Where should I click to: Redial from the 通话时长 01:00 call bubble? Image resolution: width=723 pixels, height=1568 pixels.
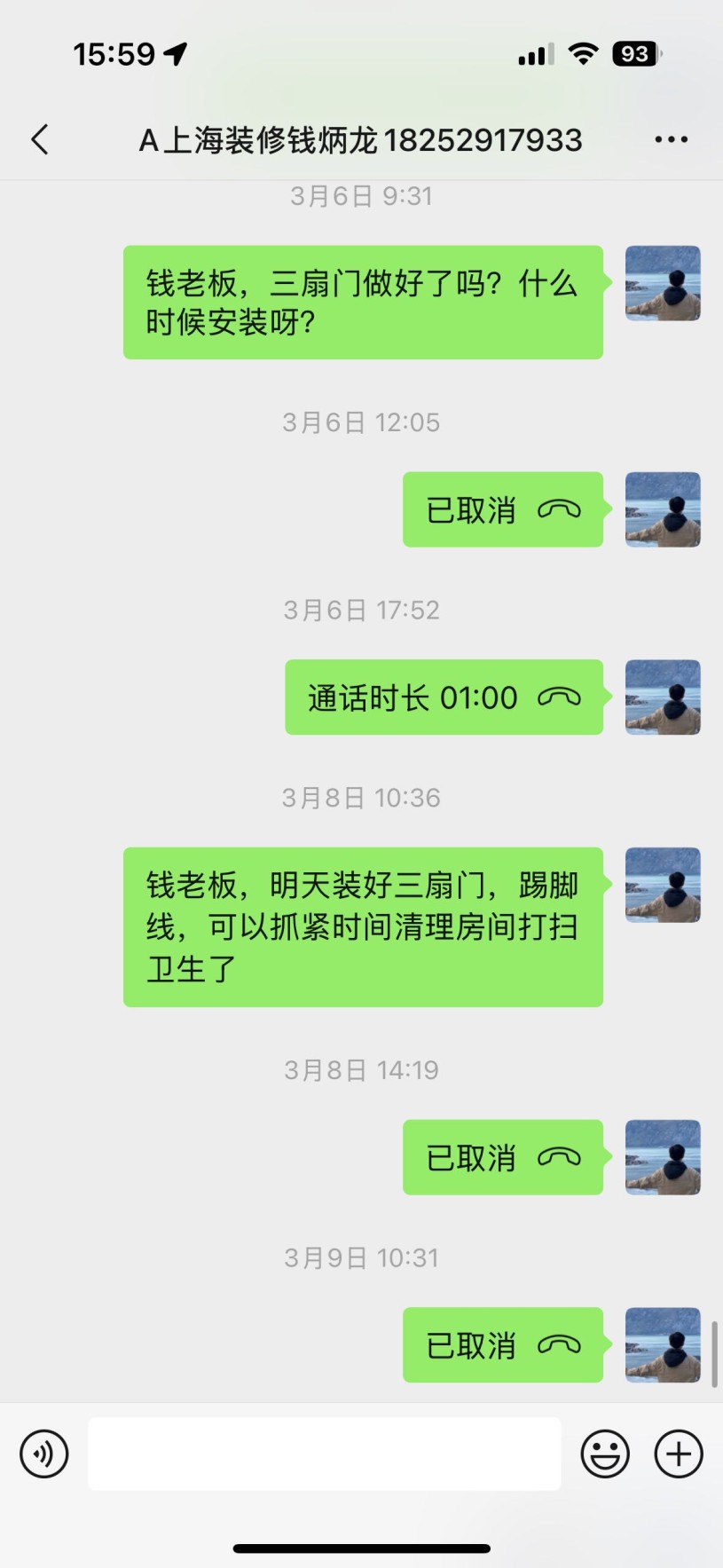click(x=444, y=697)
